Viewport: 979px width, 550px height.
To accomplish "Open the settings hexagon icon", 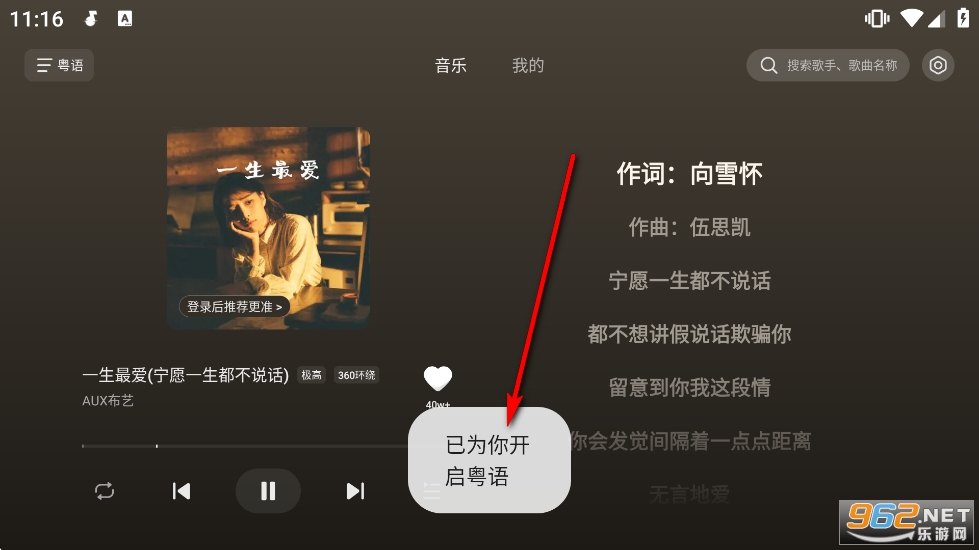I will click(938, 65).
